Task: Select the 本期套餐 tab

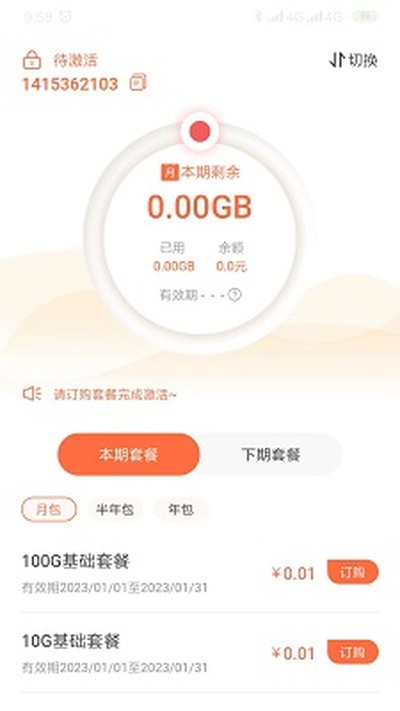Action: click(x=129, y=454)
